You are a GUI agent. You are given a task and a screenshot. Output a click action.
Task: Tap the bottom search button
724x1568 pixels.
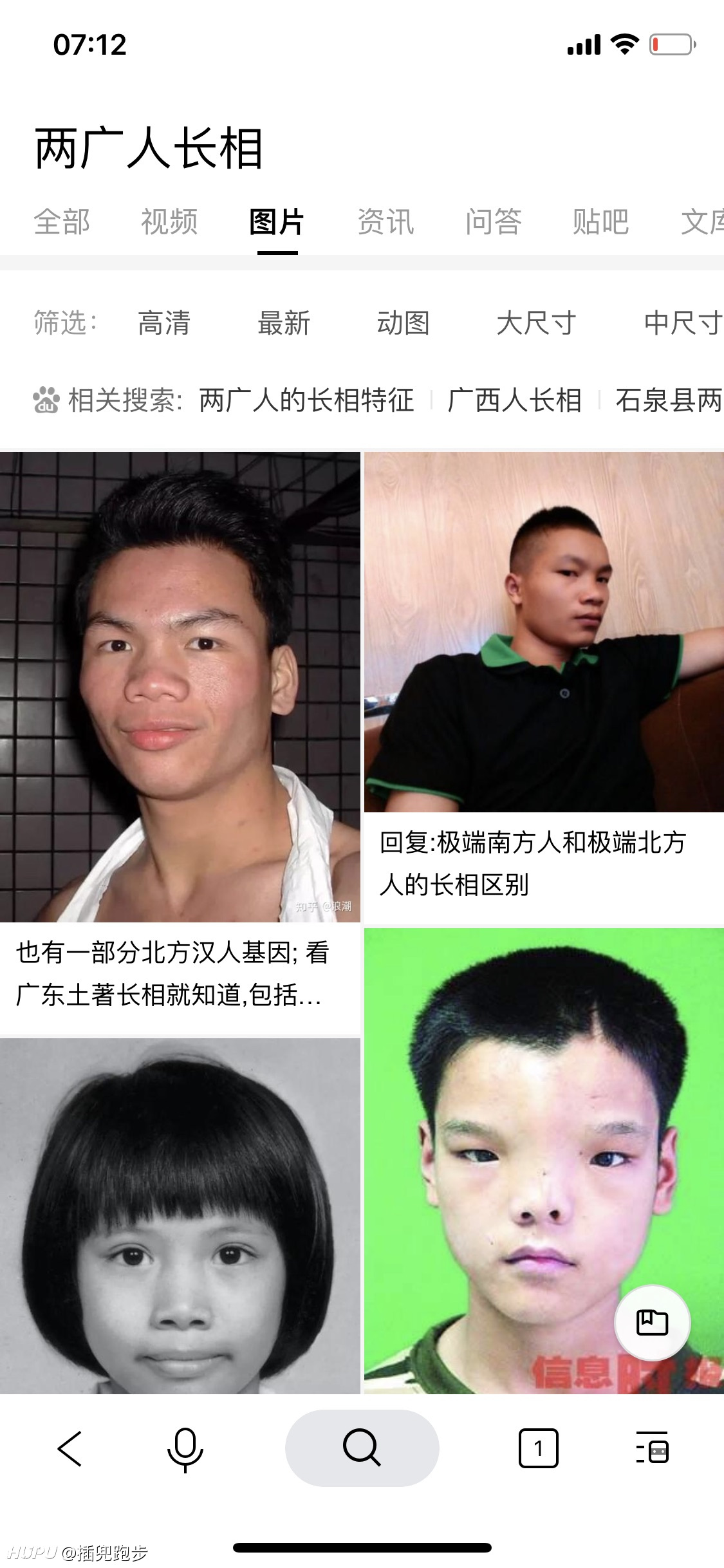[x=362, y=1448]
